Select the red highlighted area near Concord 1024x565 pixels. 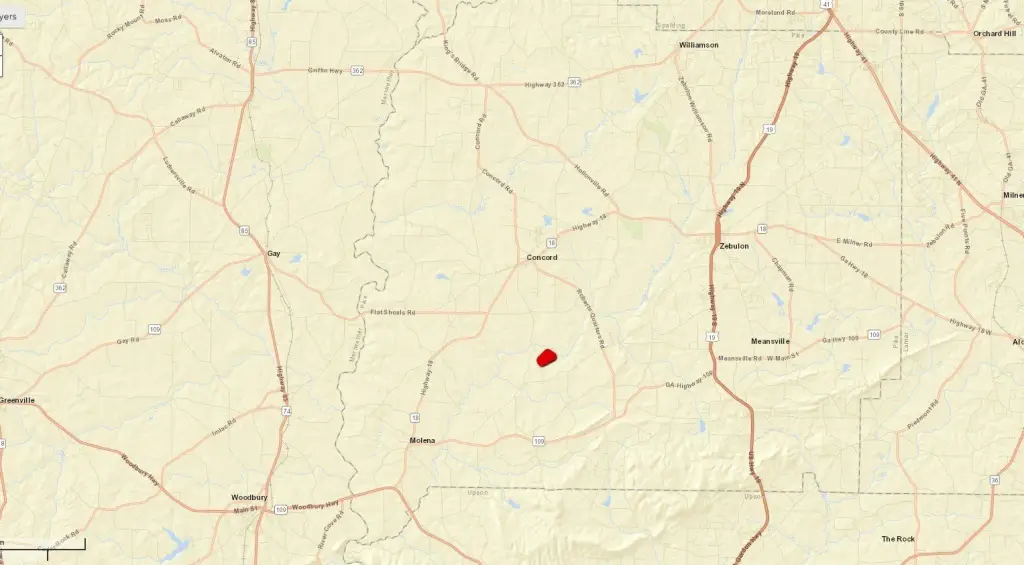tap(547, 357)
